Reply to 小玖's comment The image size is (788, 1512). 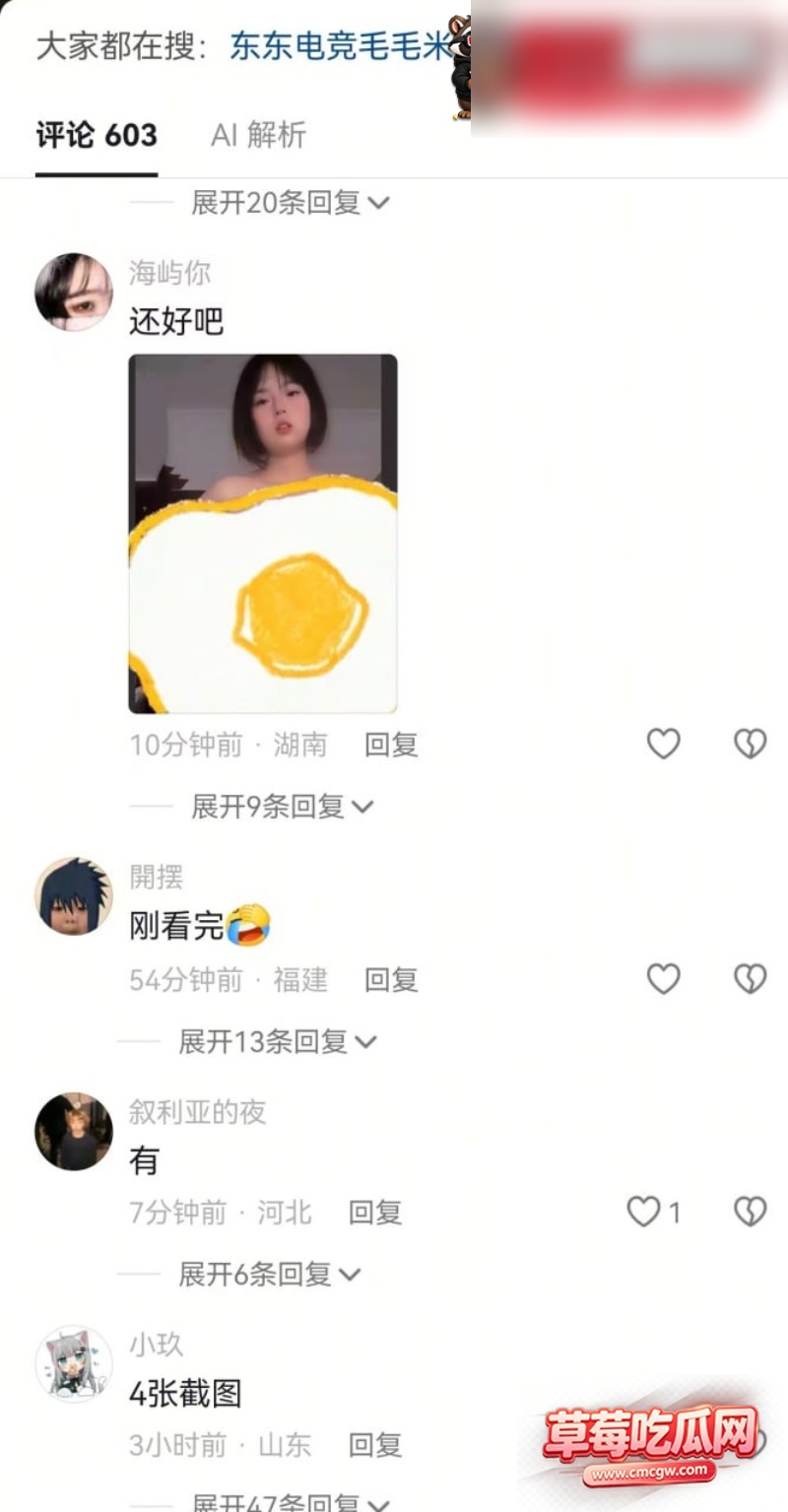375,1445
